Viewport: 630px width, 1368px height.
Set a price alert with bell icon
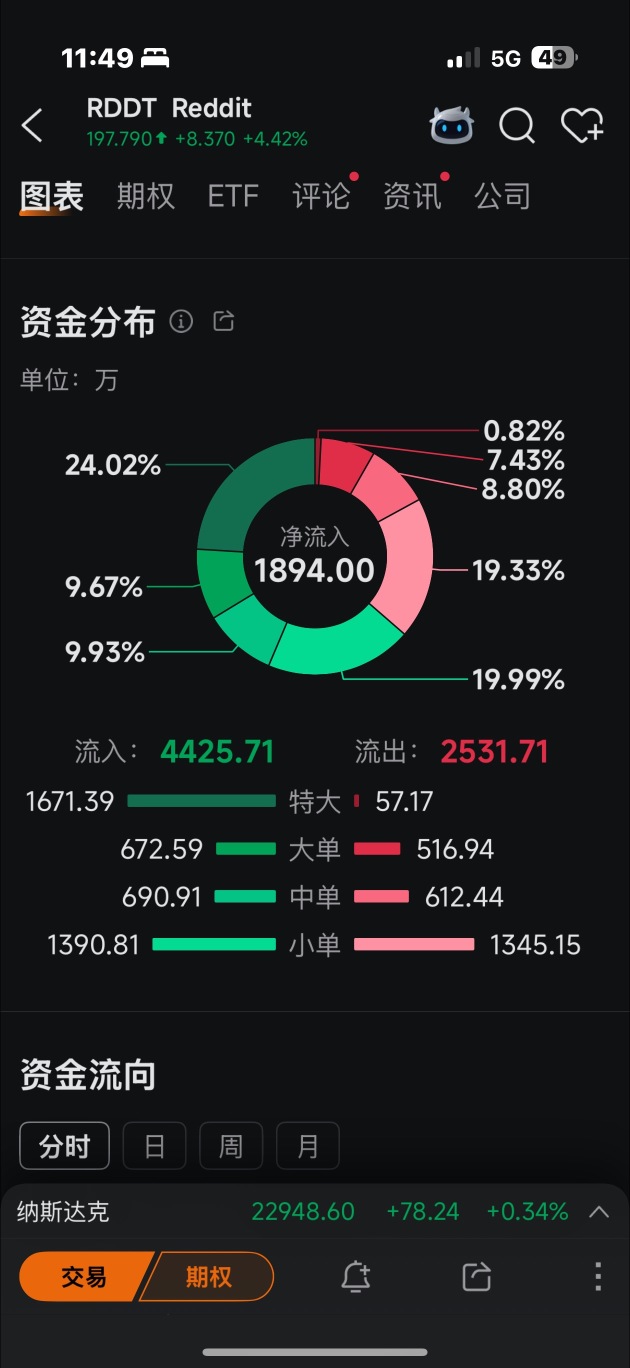(356, 1277)
